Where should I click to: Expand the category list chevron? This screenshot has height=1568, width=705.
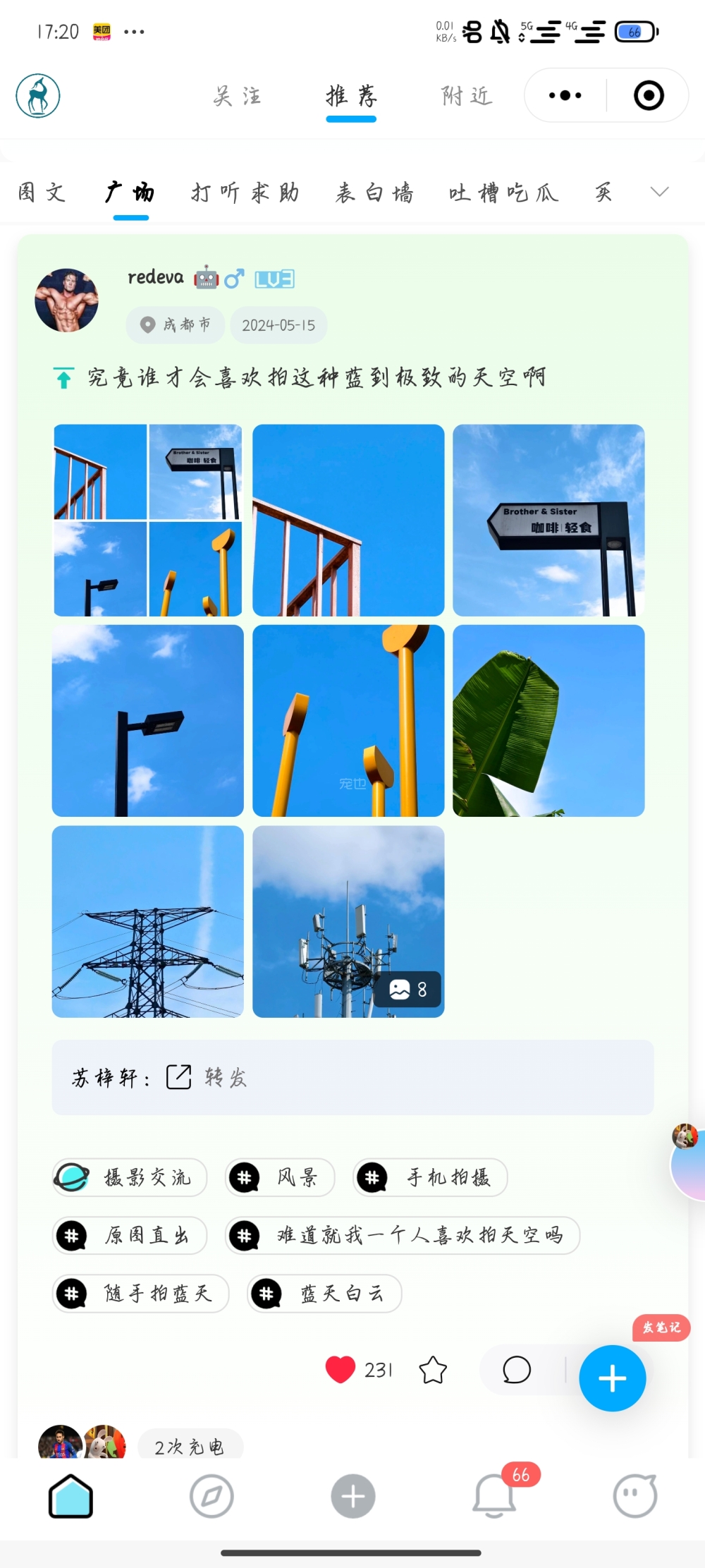[x=659, y=192]
